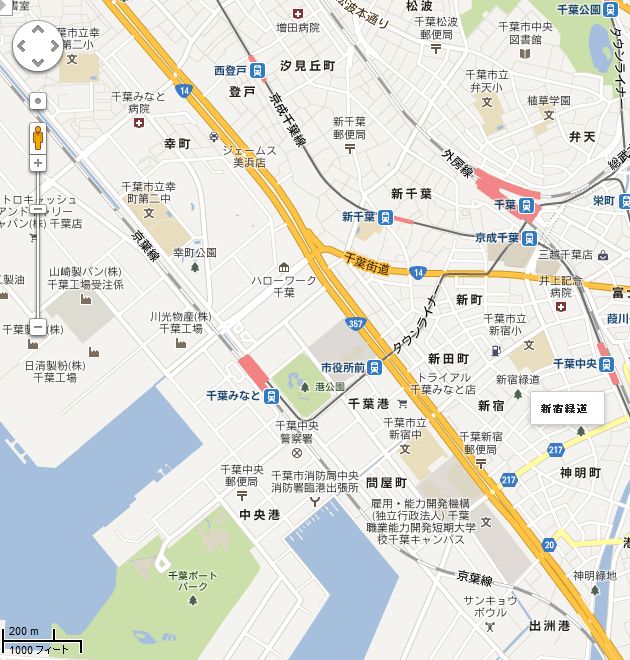Tap the 栄町 station icon

625,200
